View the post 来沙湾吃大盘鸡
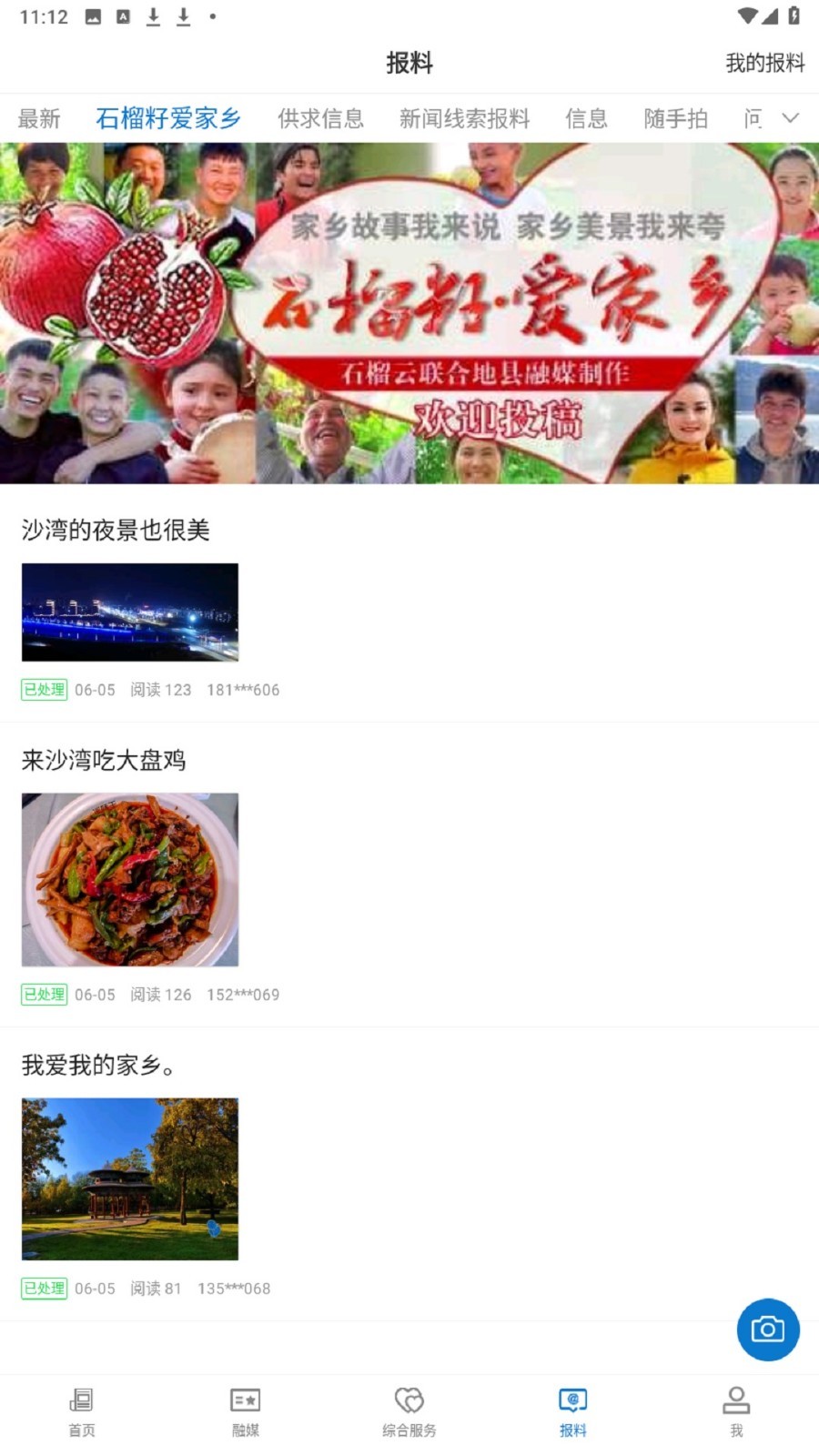Image resolution: width=819 pixels, height=1456 pixels. pos(104,760)
